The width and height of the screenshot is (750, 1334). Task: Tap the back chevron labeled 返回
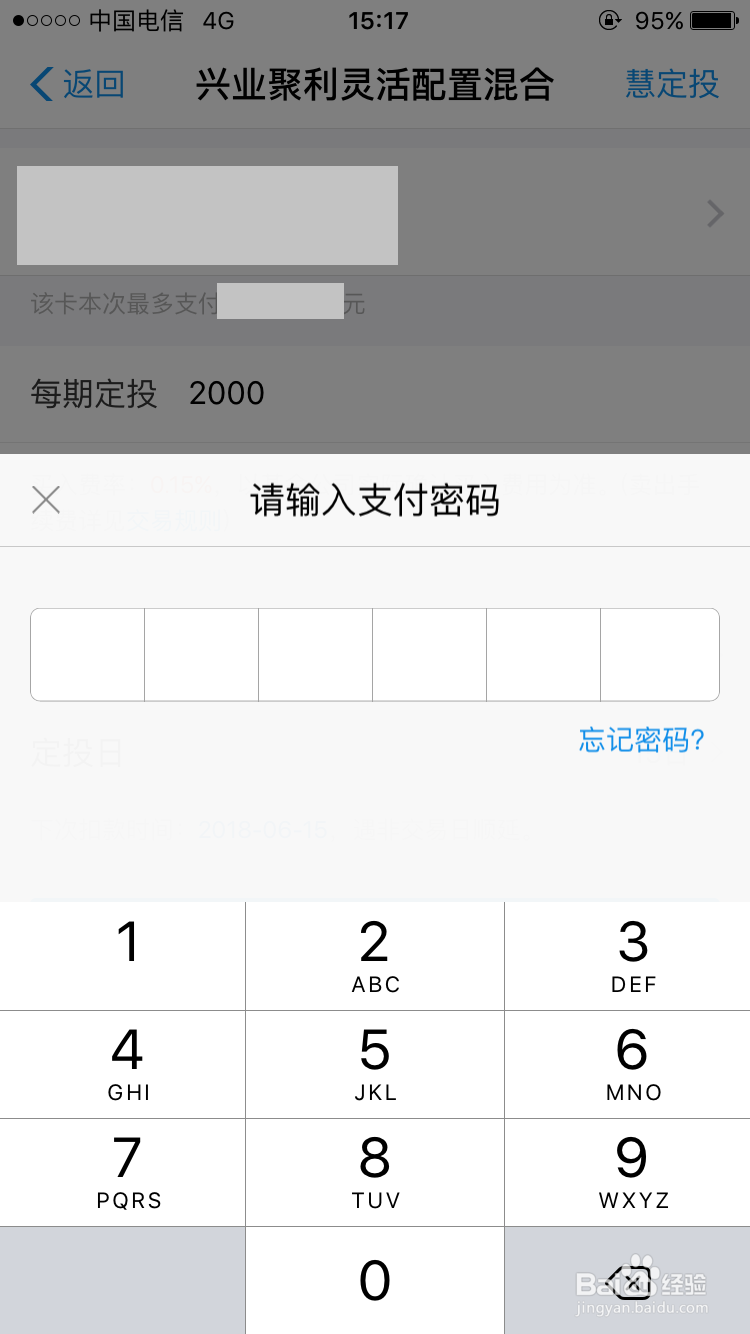tap(72, 85)
